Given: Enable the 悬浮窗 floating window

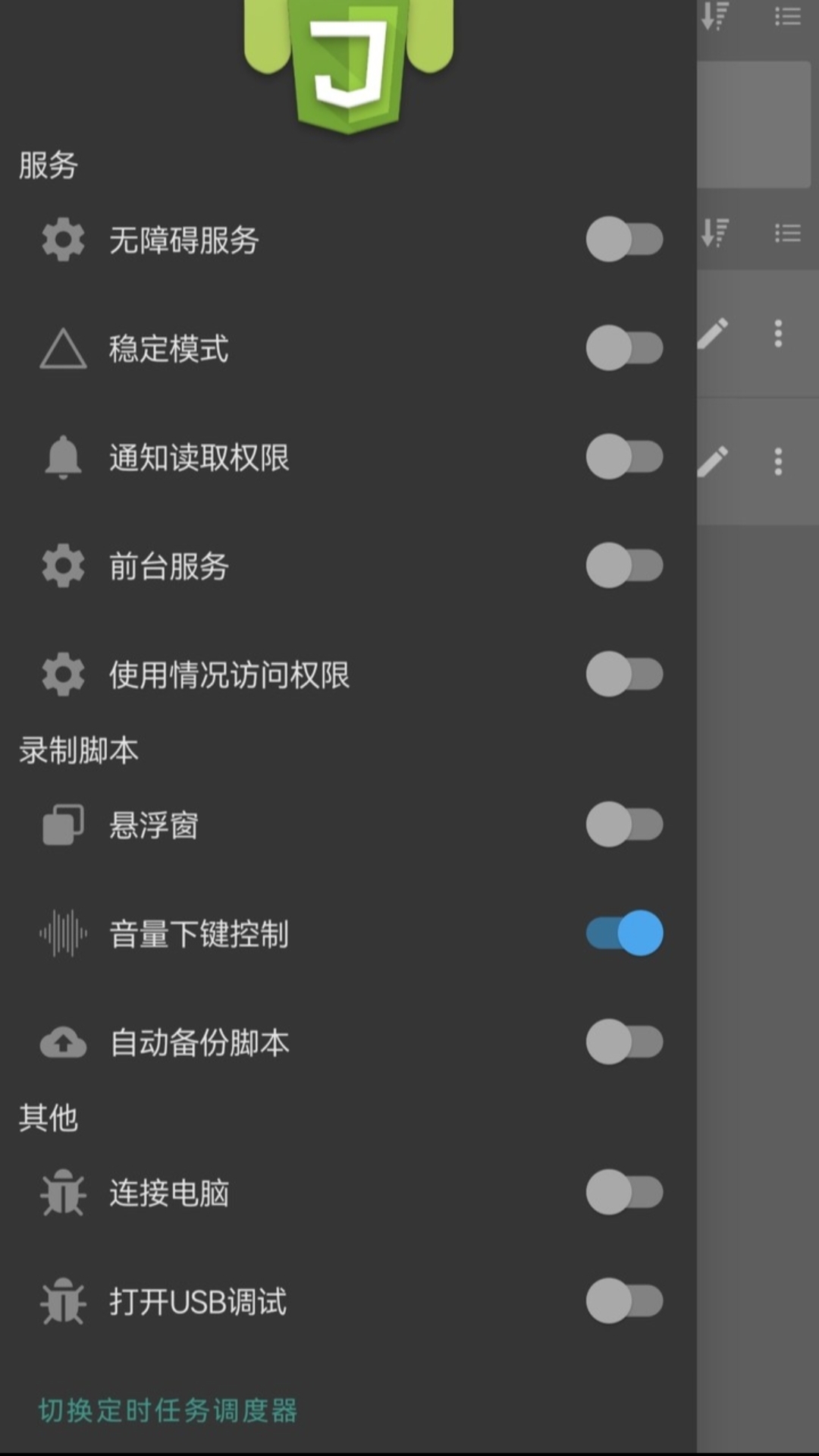Looking at the screenshot, I should pos(624,825).
